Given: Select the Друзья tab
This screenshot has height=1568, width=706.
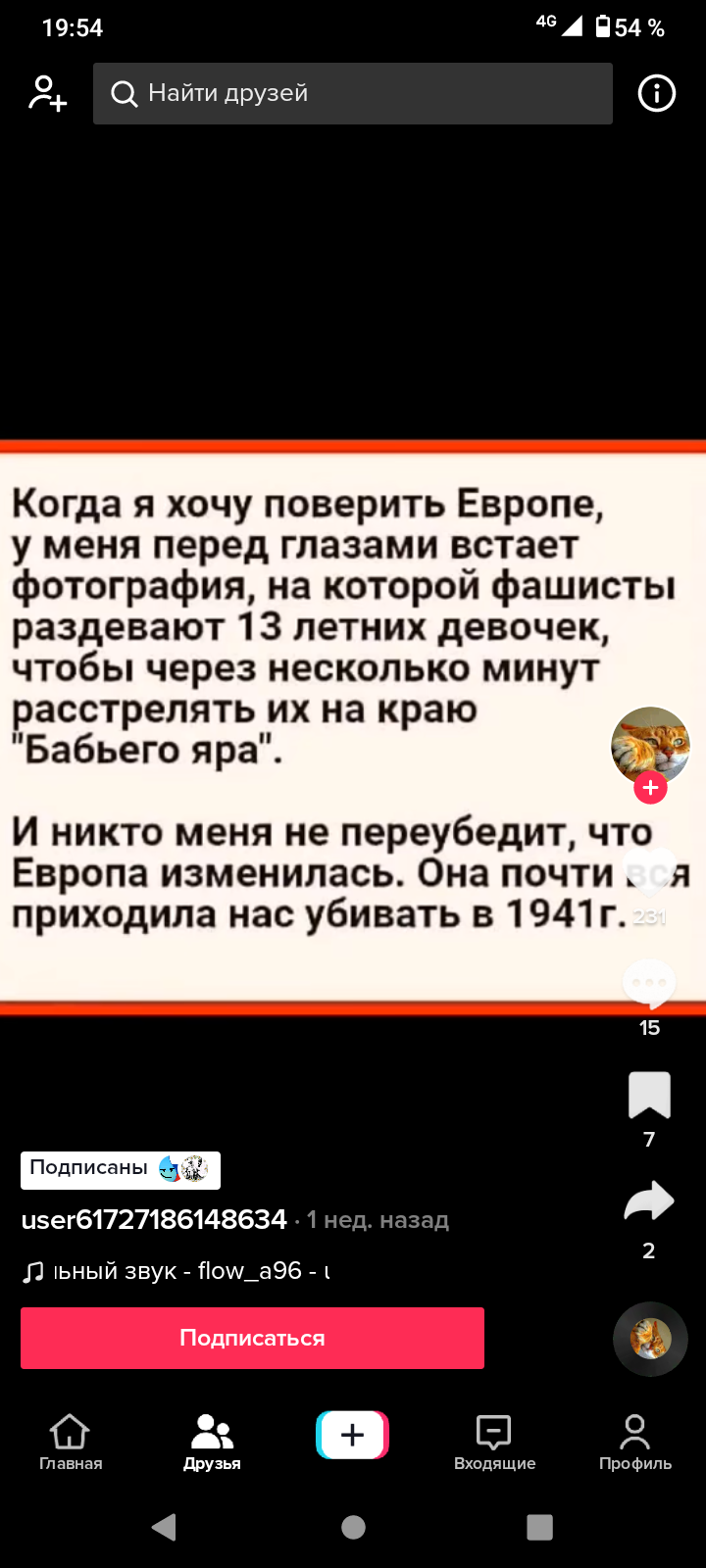Looking at the screenshot, I should pyautogui.click(x=212, y=1443).
